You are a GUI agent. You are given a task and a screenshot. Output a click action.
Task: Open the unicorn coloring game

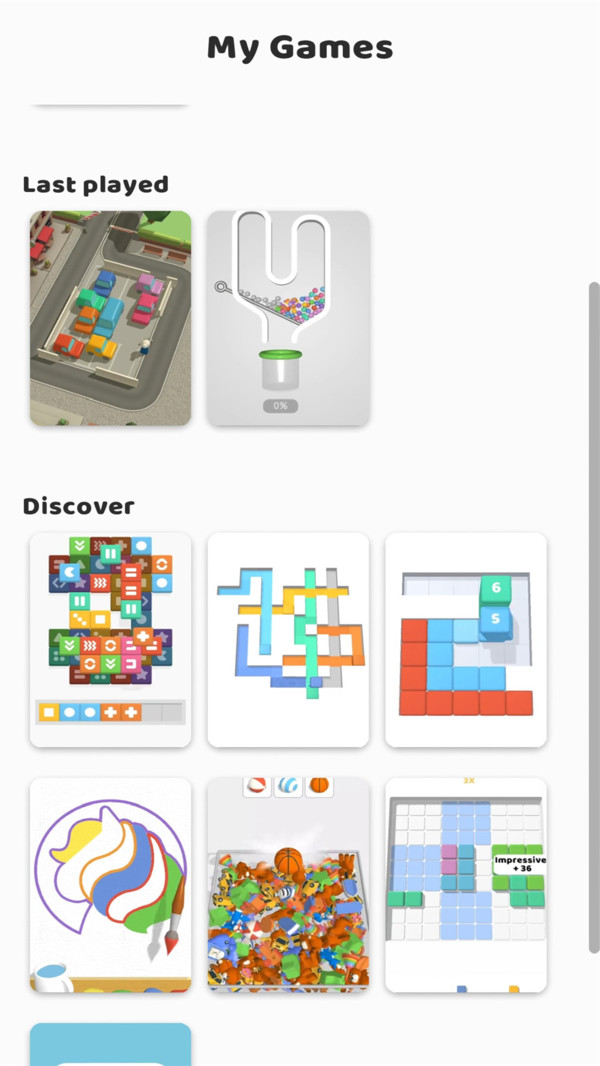point(110,885)
